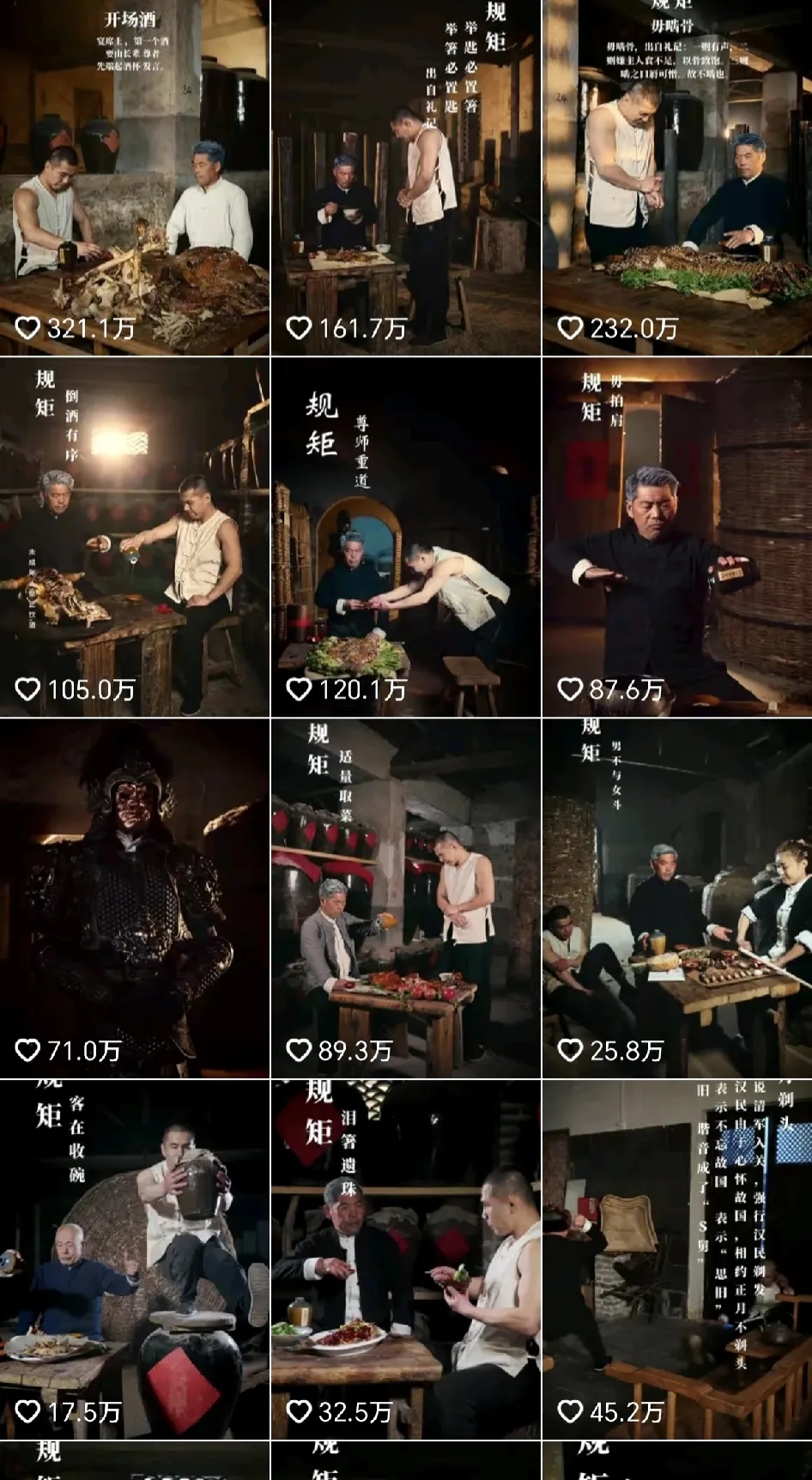This screenshot has width=812, height=1480.
Task: Play the video with 45.2万 likes
Action: (x=677, y=1259)
